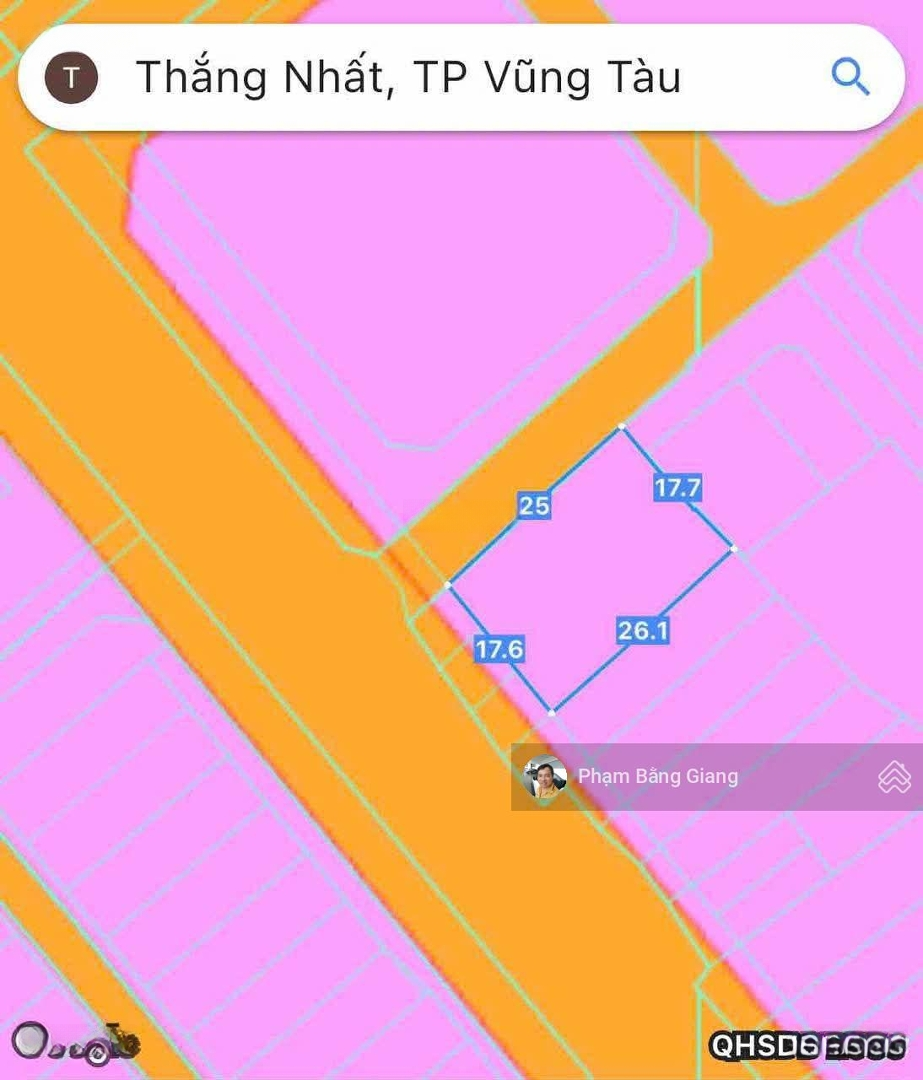Toggle the bottom vertex point of the parcel

pos(553,710)
